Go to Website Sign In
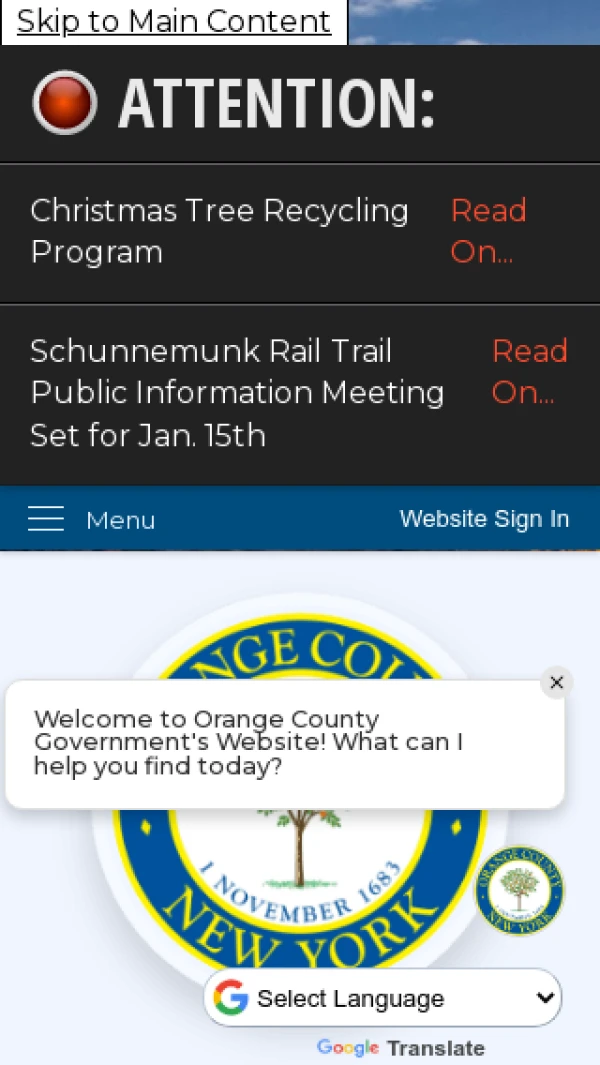The width and height of the screenshot is (600, 1065). point(484,519)
